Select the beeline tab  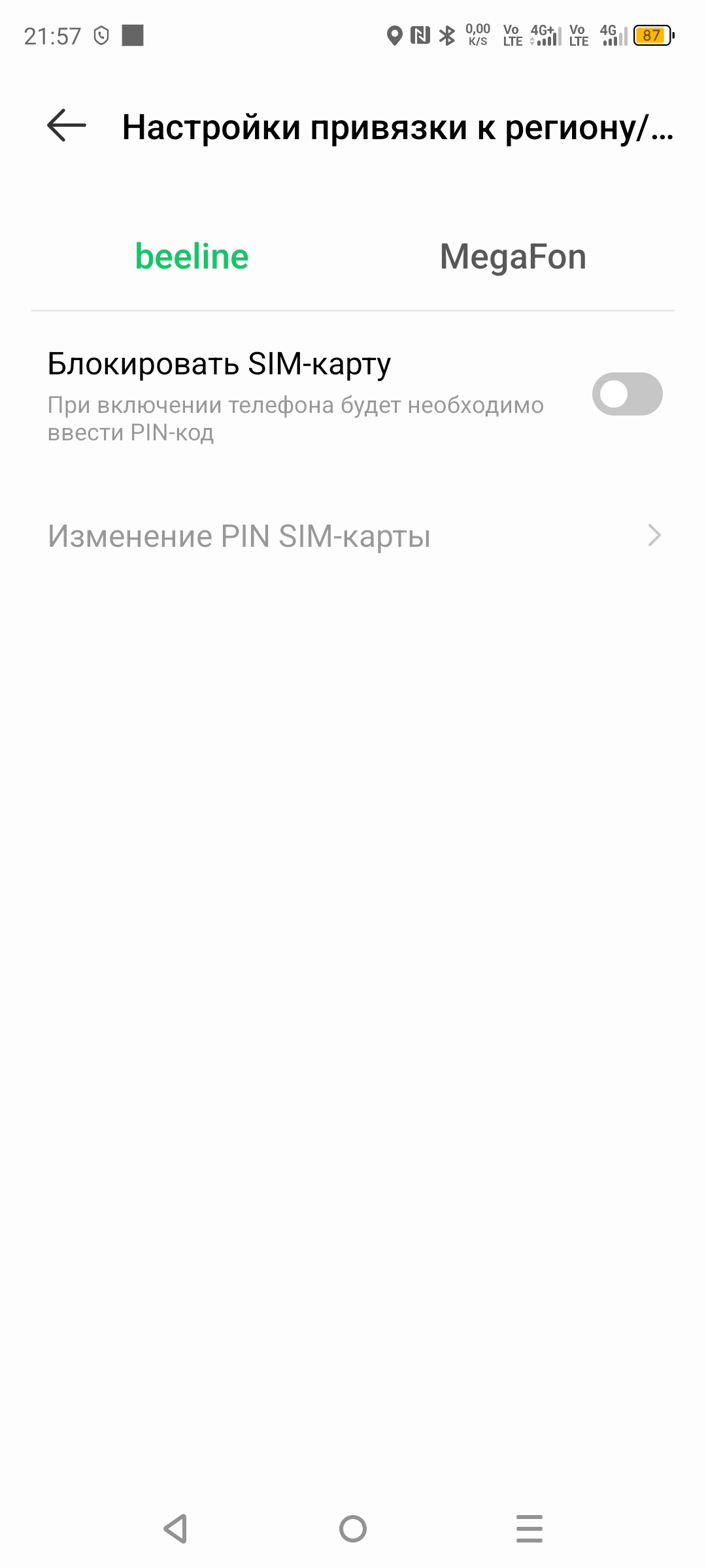point(192,257)
